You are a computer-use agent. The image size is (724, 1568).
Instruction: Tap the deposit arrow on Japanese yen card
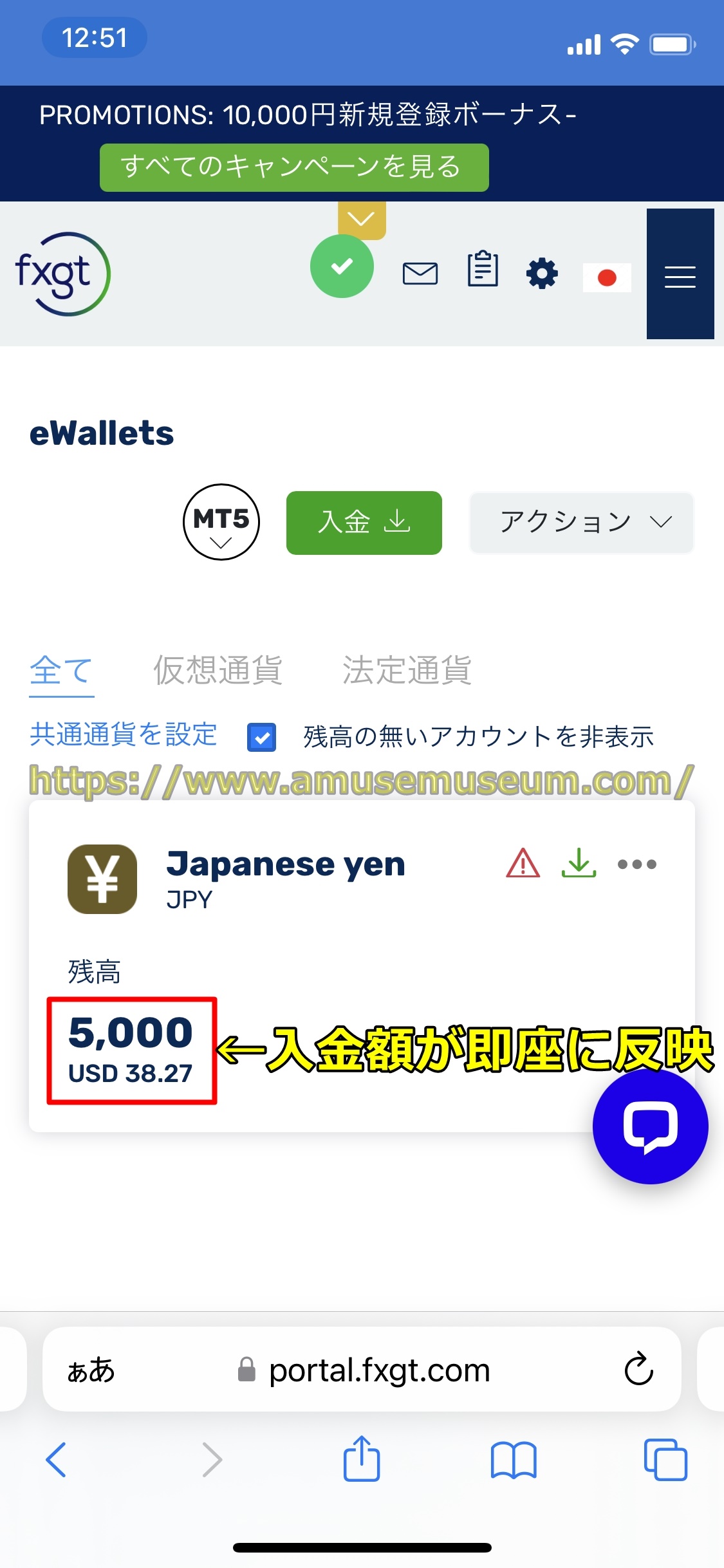pyautogui.click(x=579, y=863)
